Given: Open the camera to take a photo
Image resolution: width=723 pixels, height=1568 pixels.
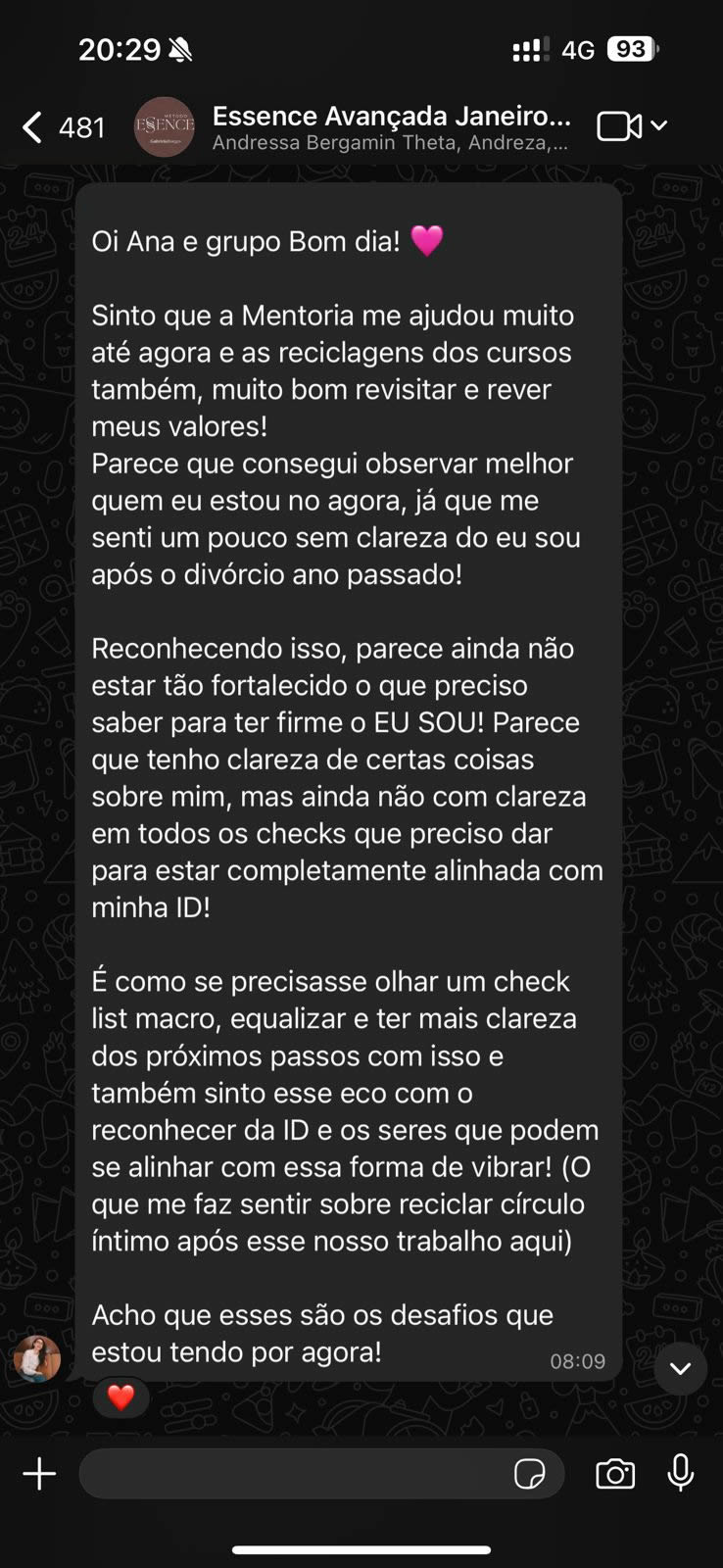Looking at the screenshot, I should [x=615, y=1474].
